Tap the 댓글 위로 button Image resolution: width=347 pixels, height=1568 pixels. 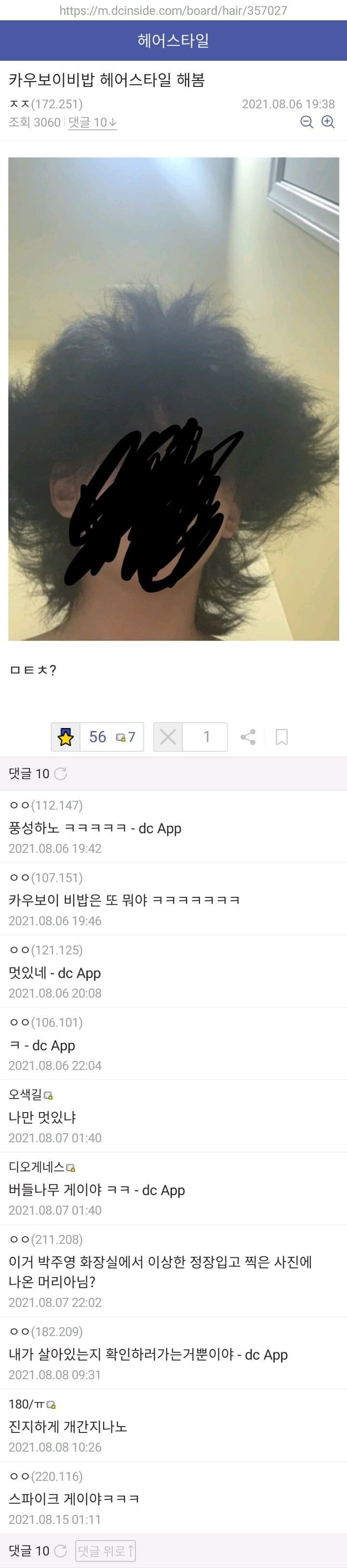point(105,1550)
